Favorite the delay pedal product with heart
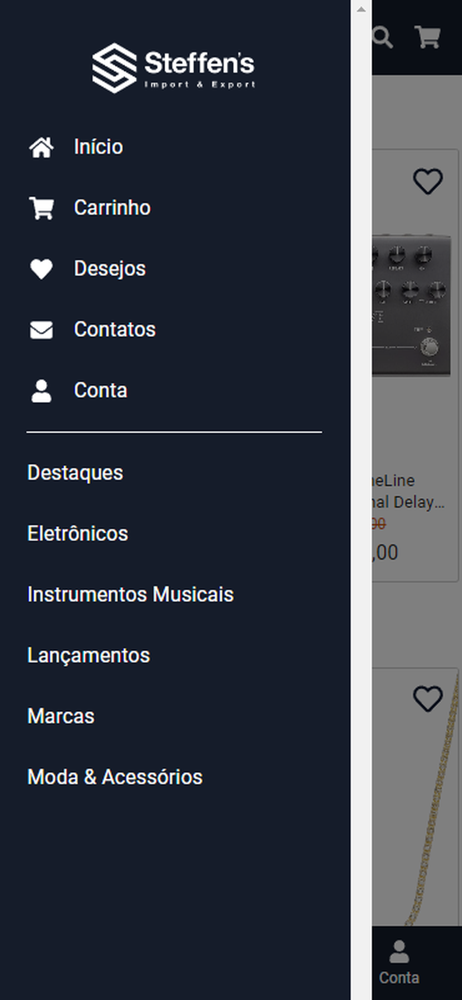Viewport: 462px width, 1000px height. point(428,181)
